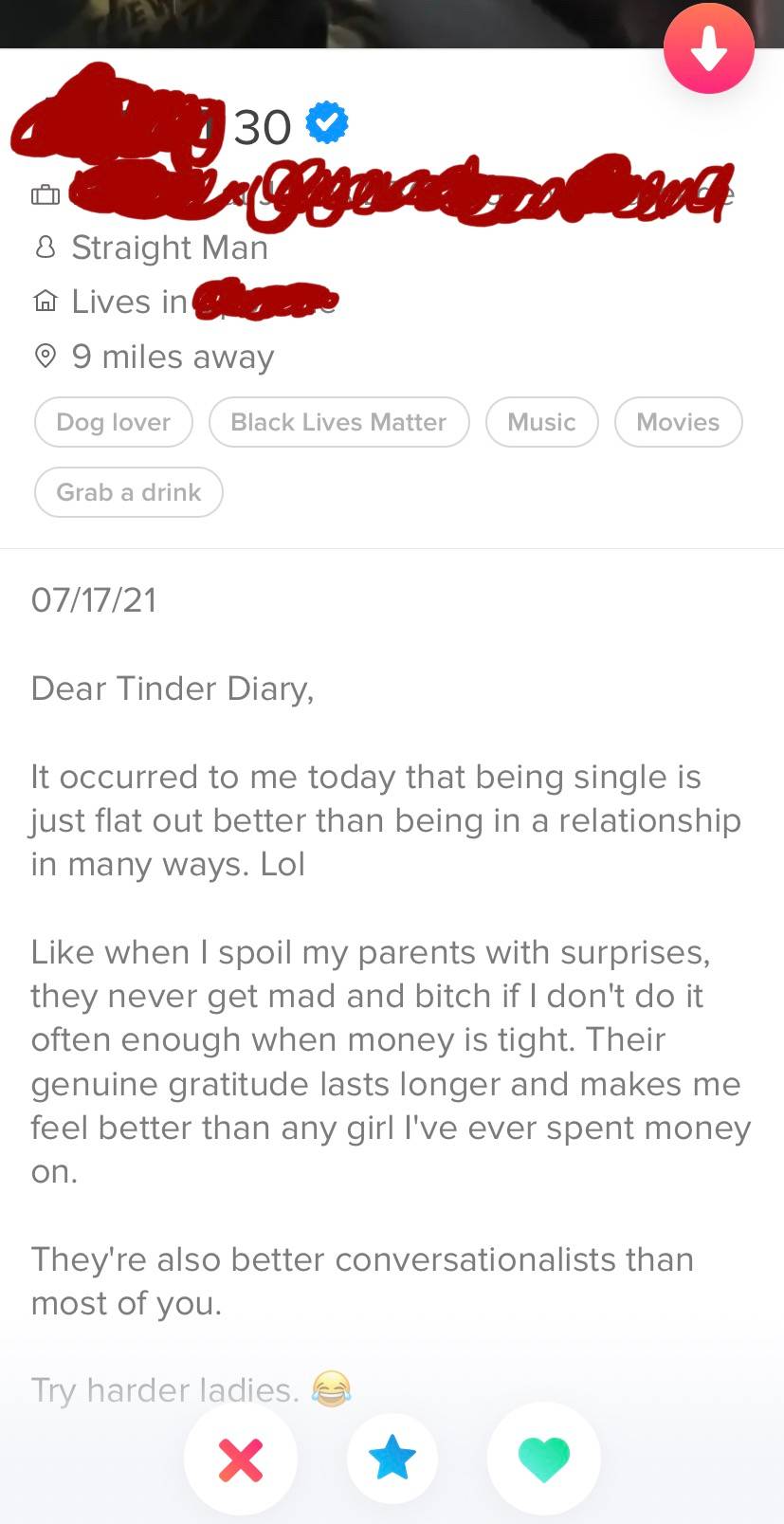Select the Straight Man orientation text
This screenshot has width=784, height=1524.
click(x=169, y=248)
